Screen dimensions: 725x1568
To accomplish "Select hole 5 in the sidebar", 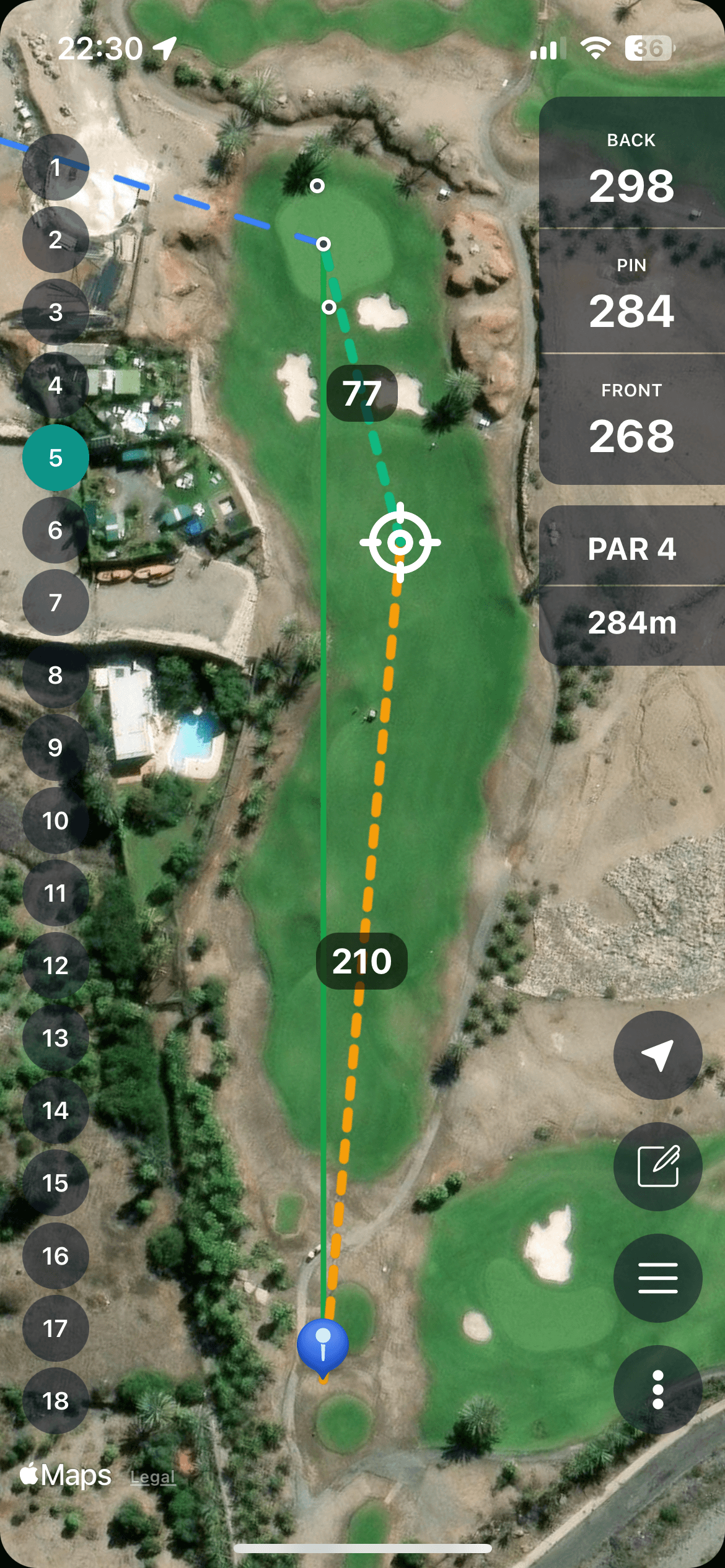I will 55,458.
